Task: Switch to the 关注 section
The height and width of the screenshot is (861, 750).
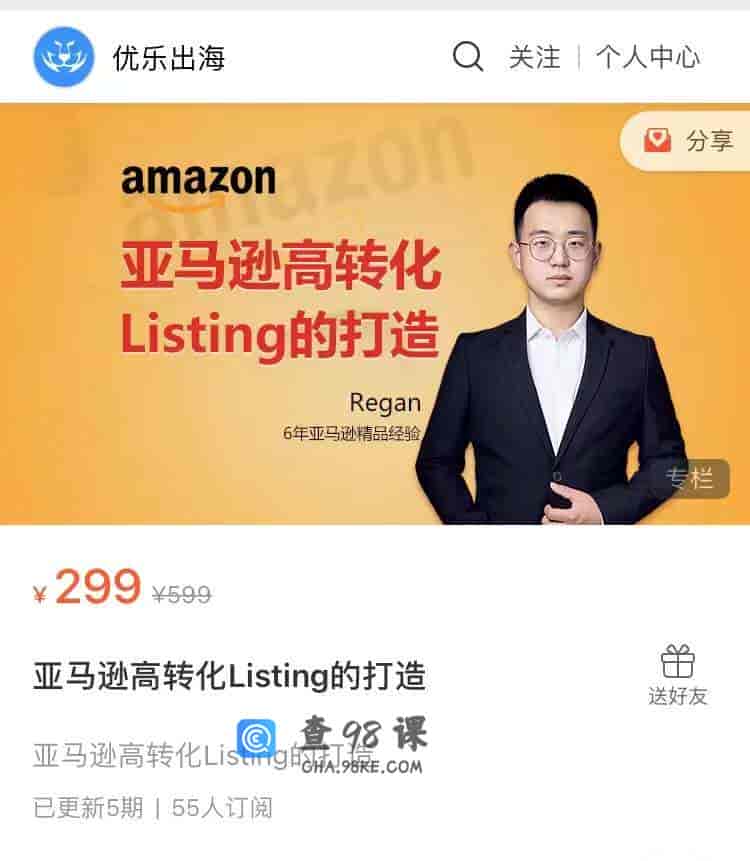Action: tap(536, 57)
